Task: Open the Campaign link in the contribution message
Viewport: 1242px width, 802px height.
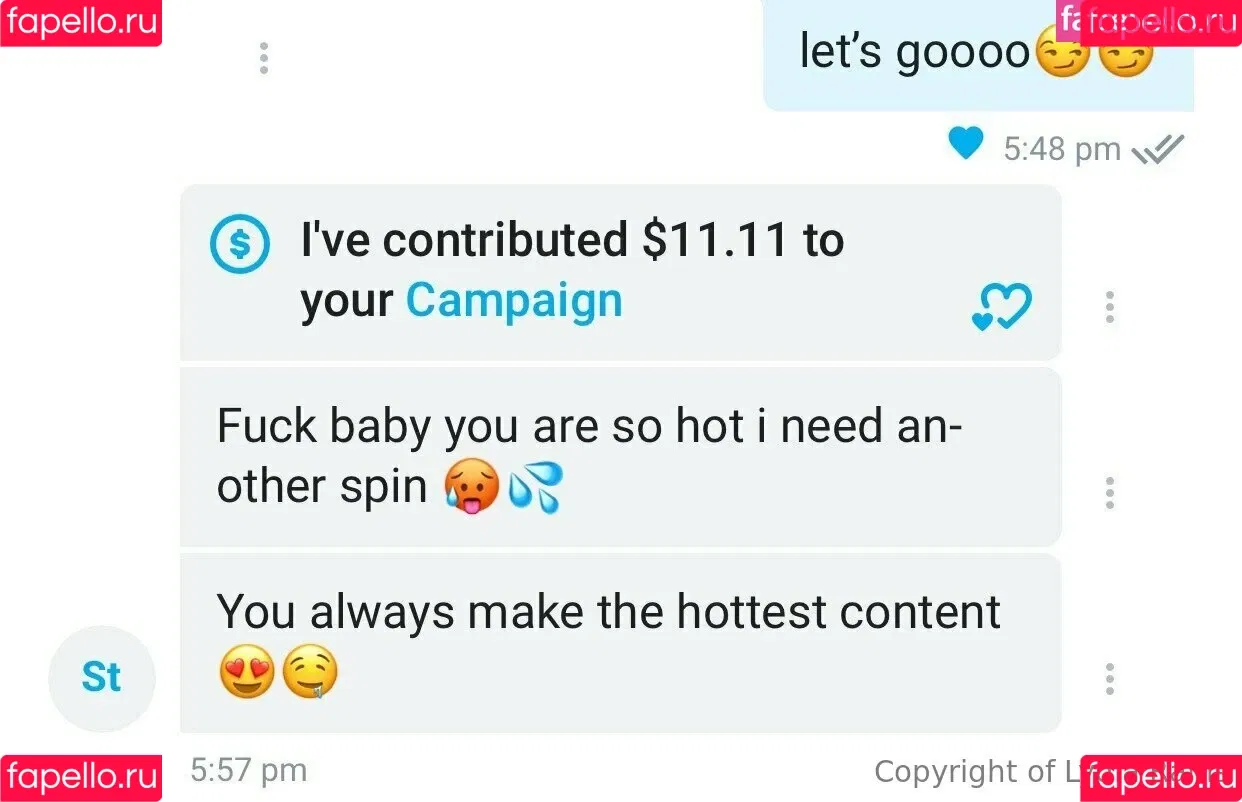Action: 513,300
